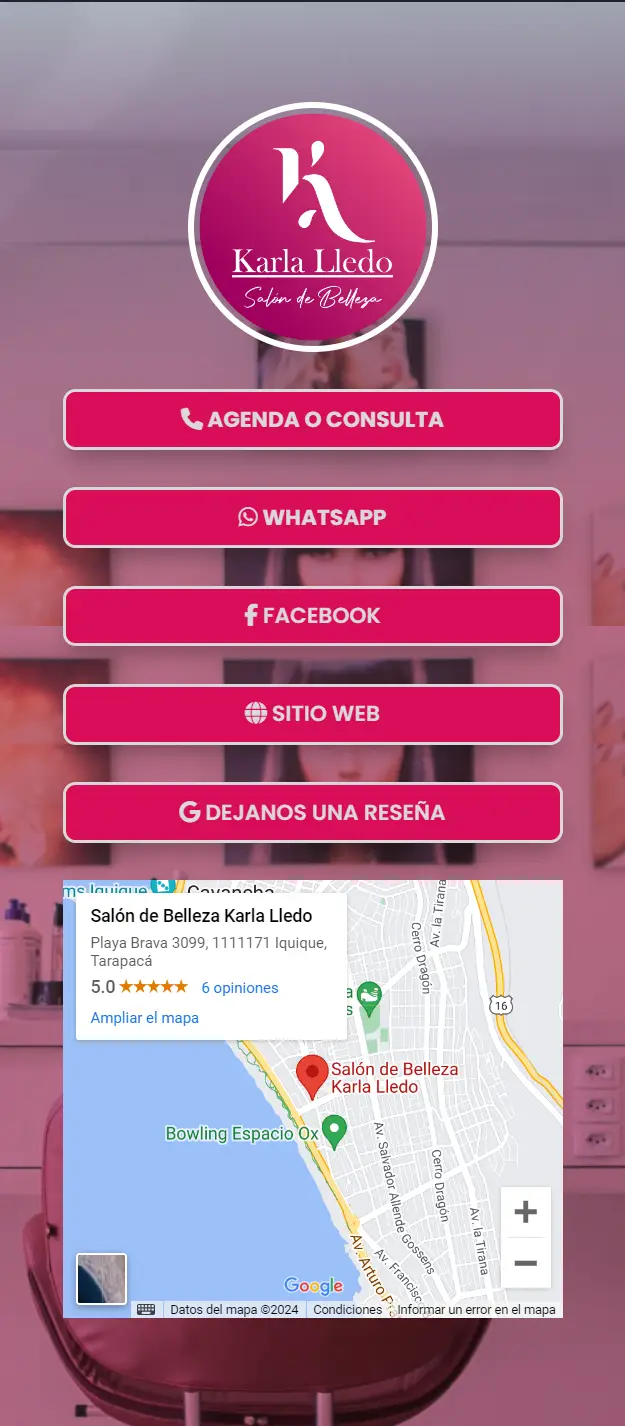Open the WhatsApp button
The image size is (625, 1426).
312,517
